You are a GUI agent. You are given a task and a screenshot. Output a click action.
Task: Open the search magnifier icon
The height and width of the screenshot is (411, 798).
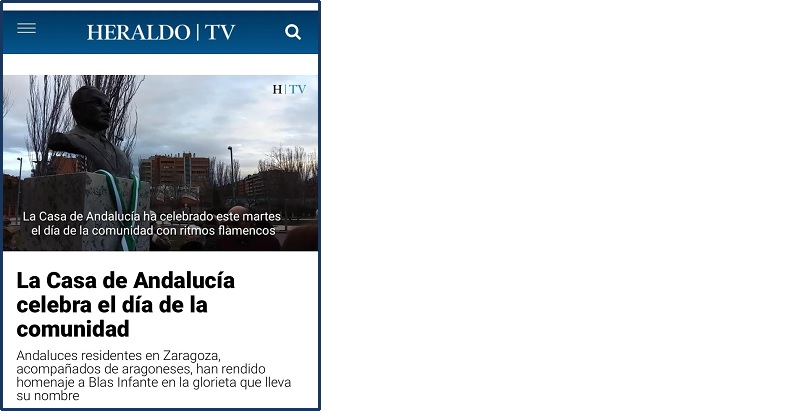click(x=293, y=32)
